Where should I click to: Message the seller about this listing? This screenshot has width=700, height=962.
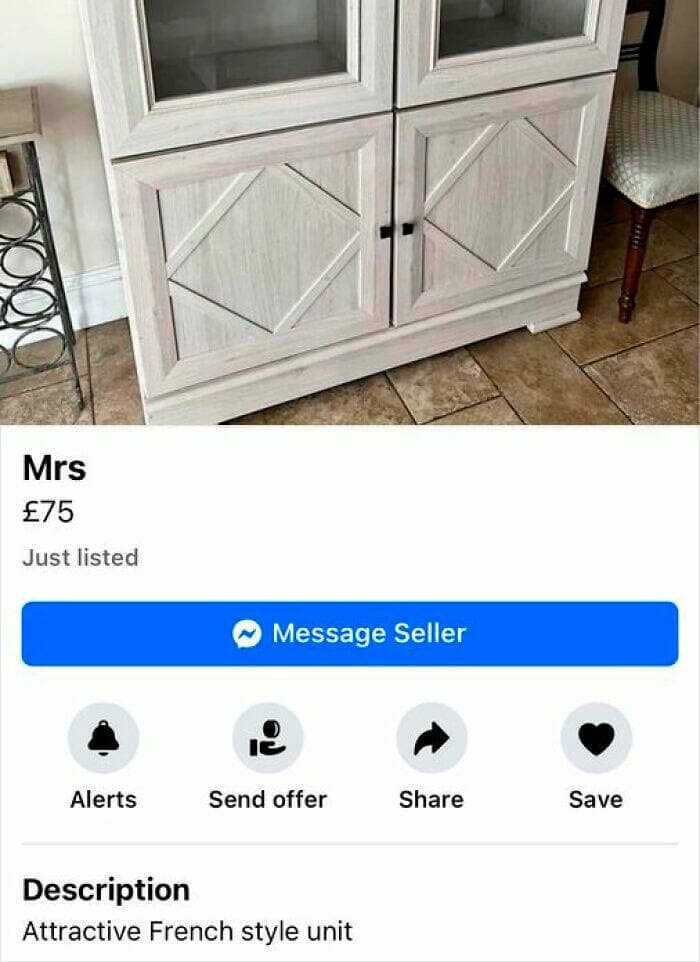[x=349, y=633]
